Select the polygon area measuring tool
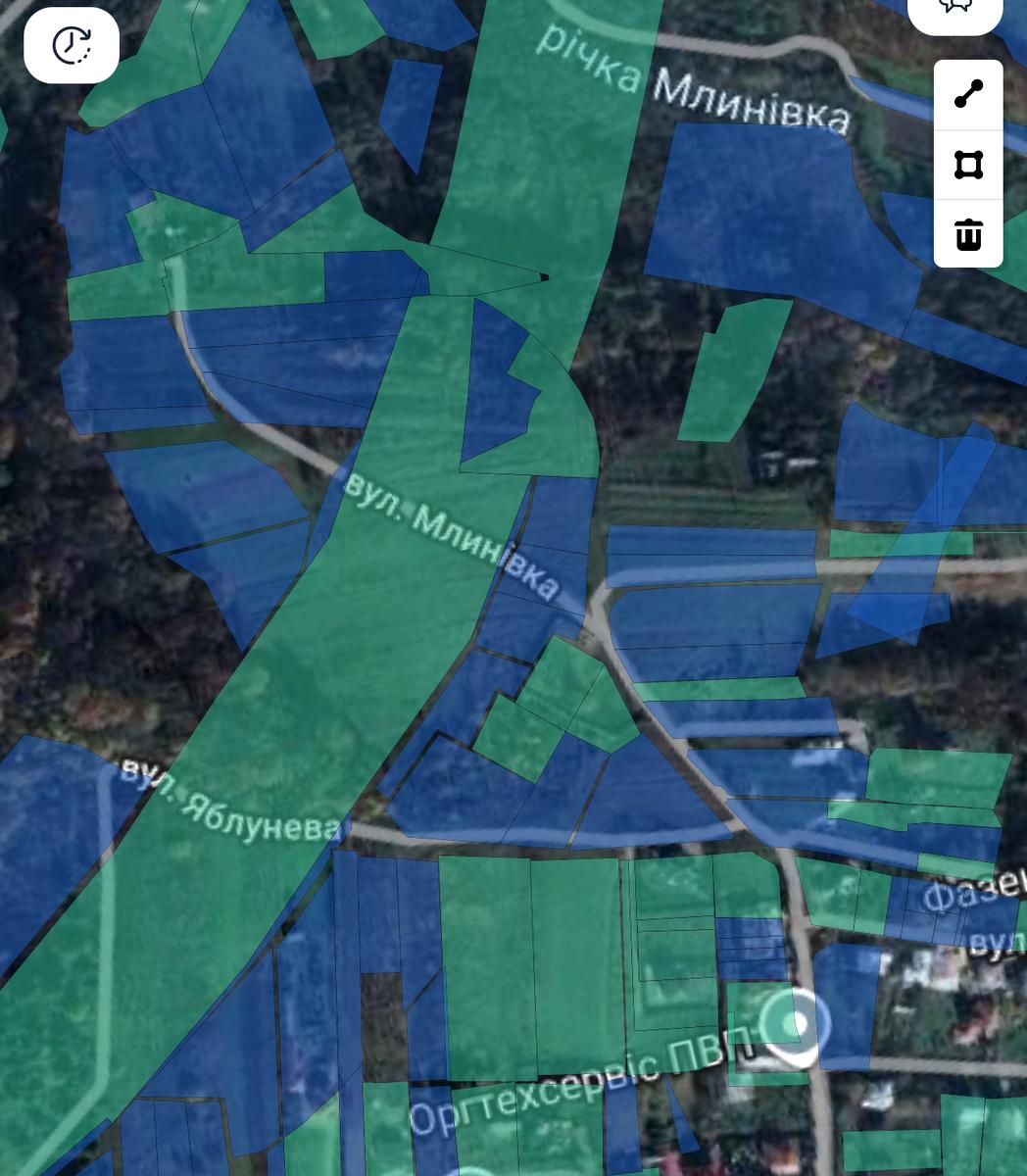Image resolution: width=1027 pixels, height=1176 pixels. coord(968,165)
